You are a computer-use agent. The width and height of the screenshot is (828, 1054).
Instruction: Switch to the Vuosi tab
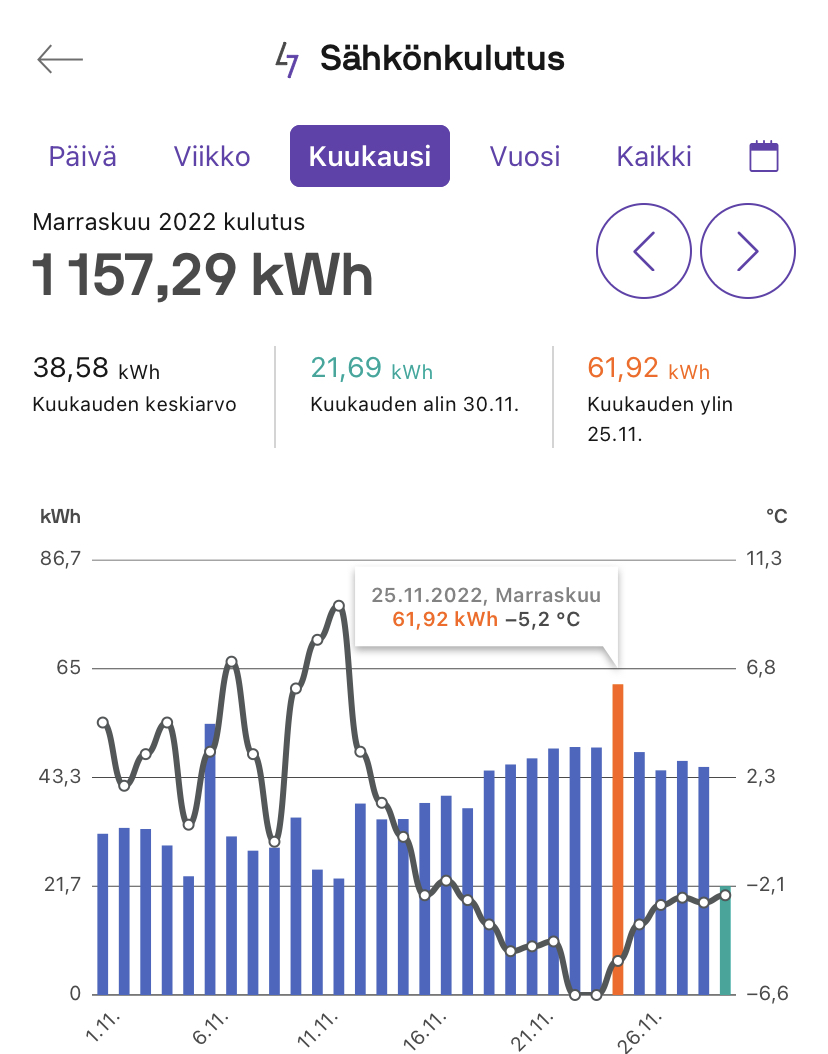point(525,157)
